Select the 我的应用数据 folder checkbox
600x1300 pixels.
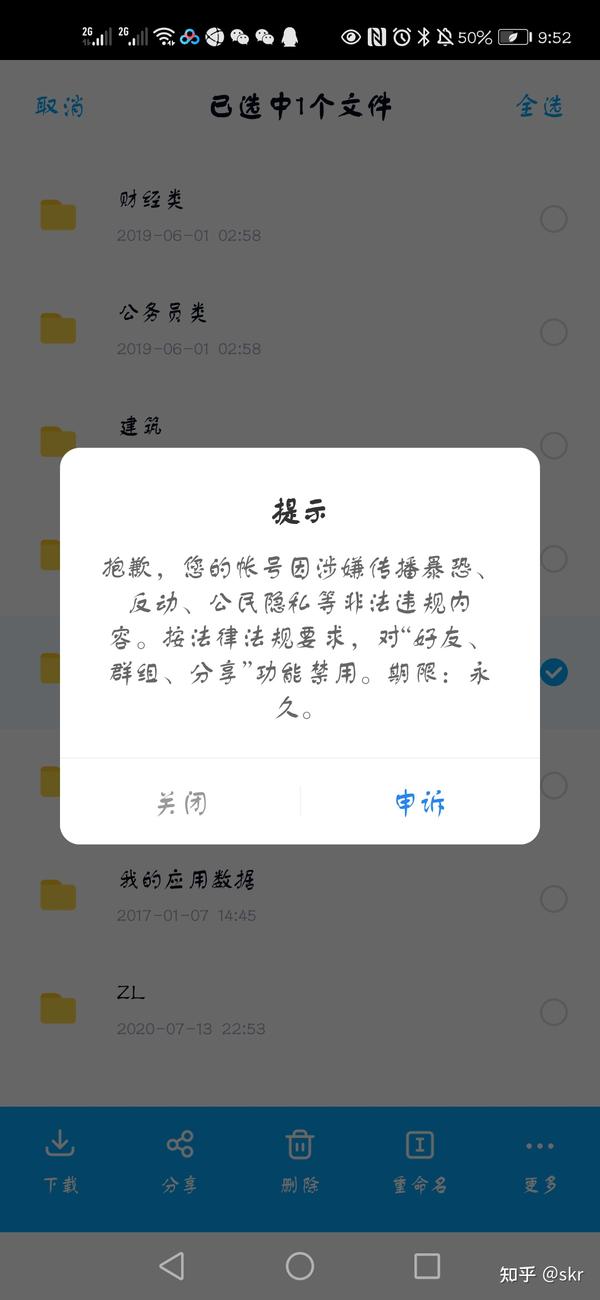point(553,899)
